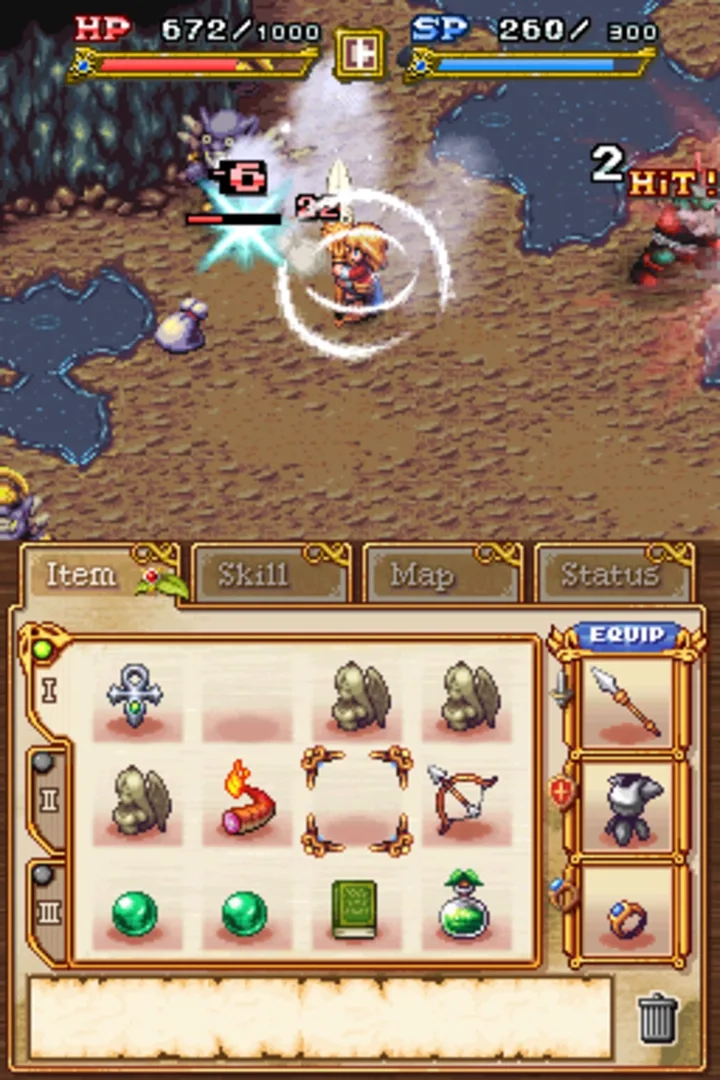Select the green book item
The image size is (720, 1080).
click(354, 910)
